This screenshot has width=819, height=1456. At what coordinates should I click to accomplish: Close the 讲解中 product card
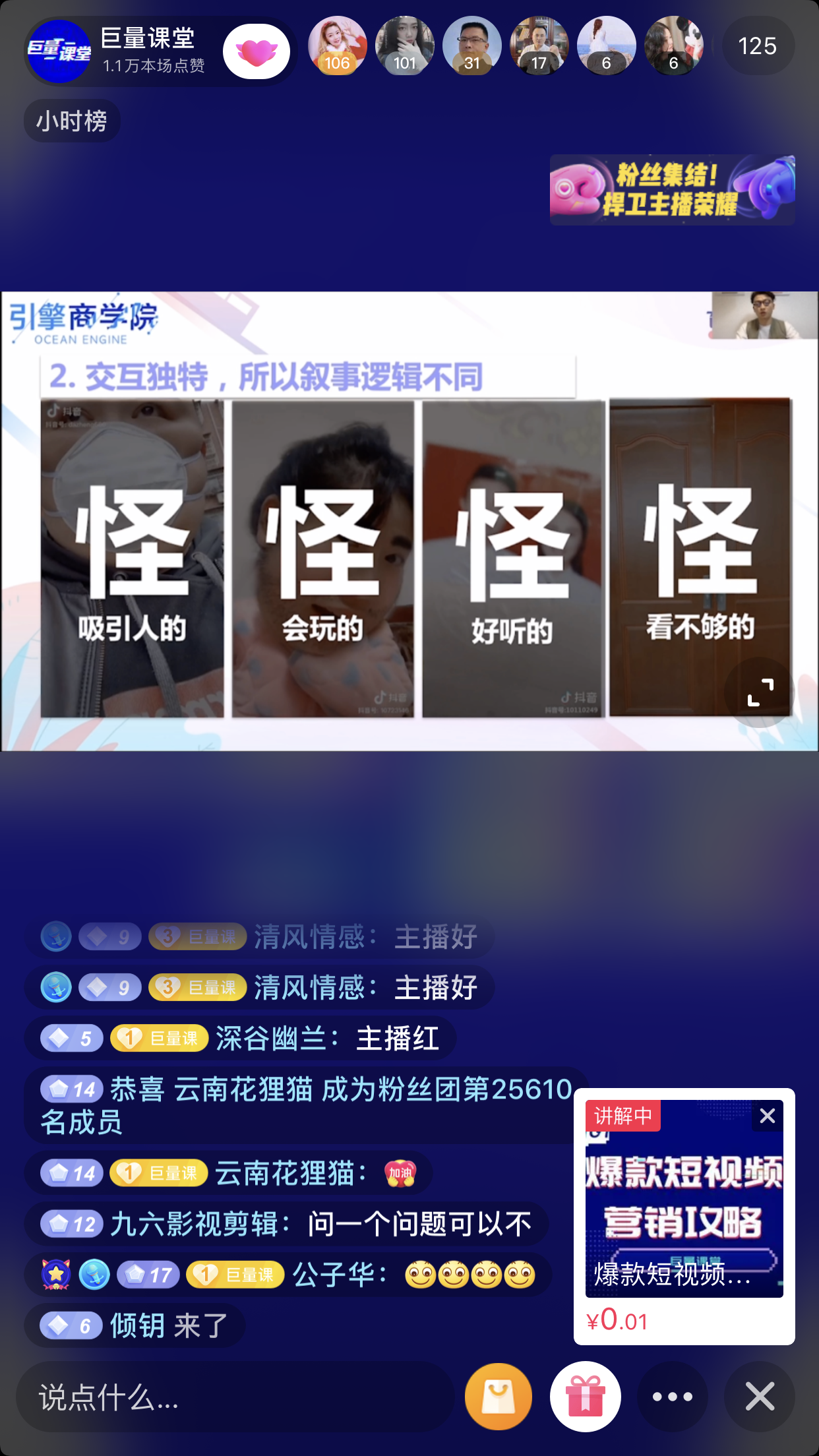768,1116
